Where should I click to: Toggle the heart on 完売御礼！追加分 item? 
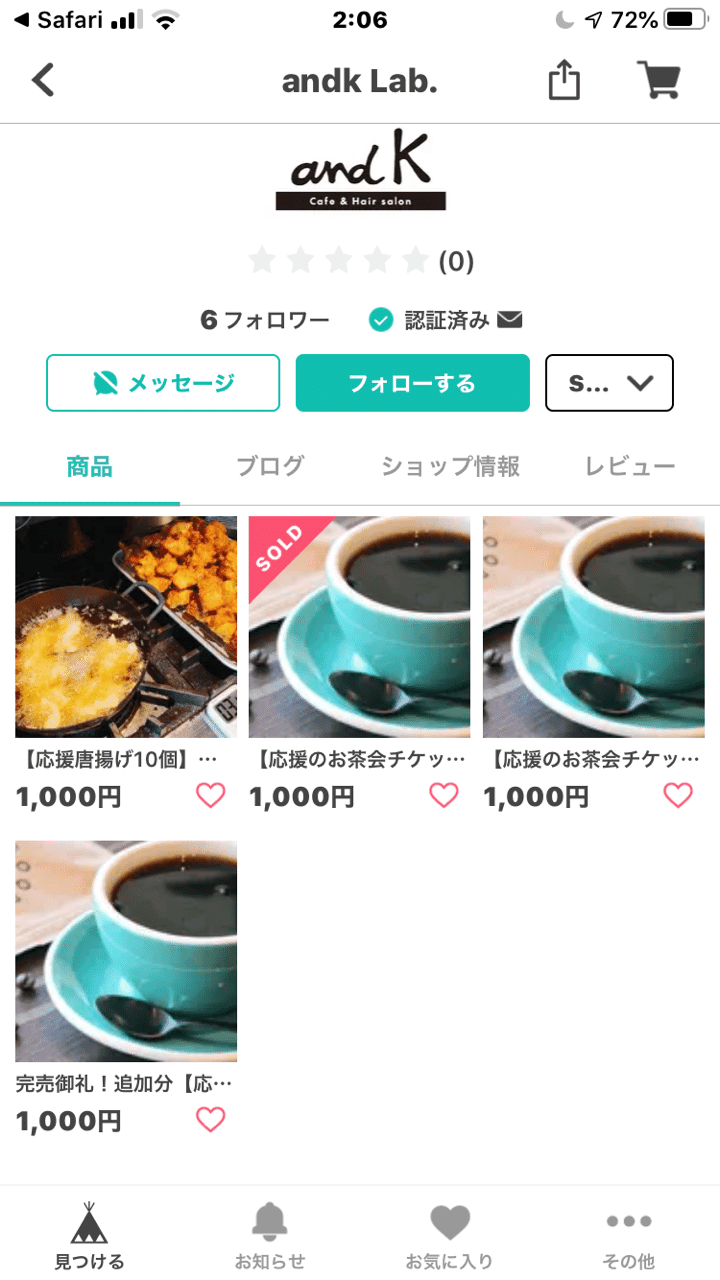[210, 1119]
